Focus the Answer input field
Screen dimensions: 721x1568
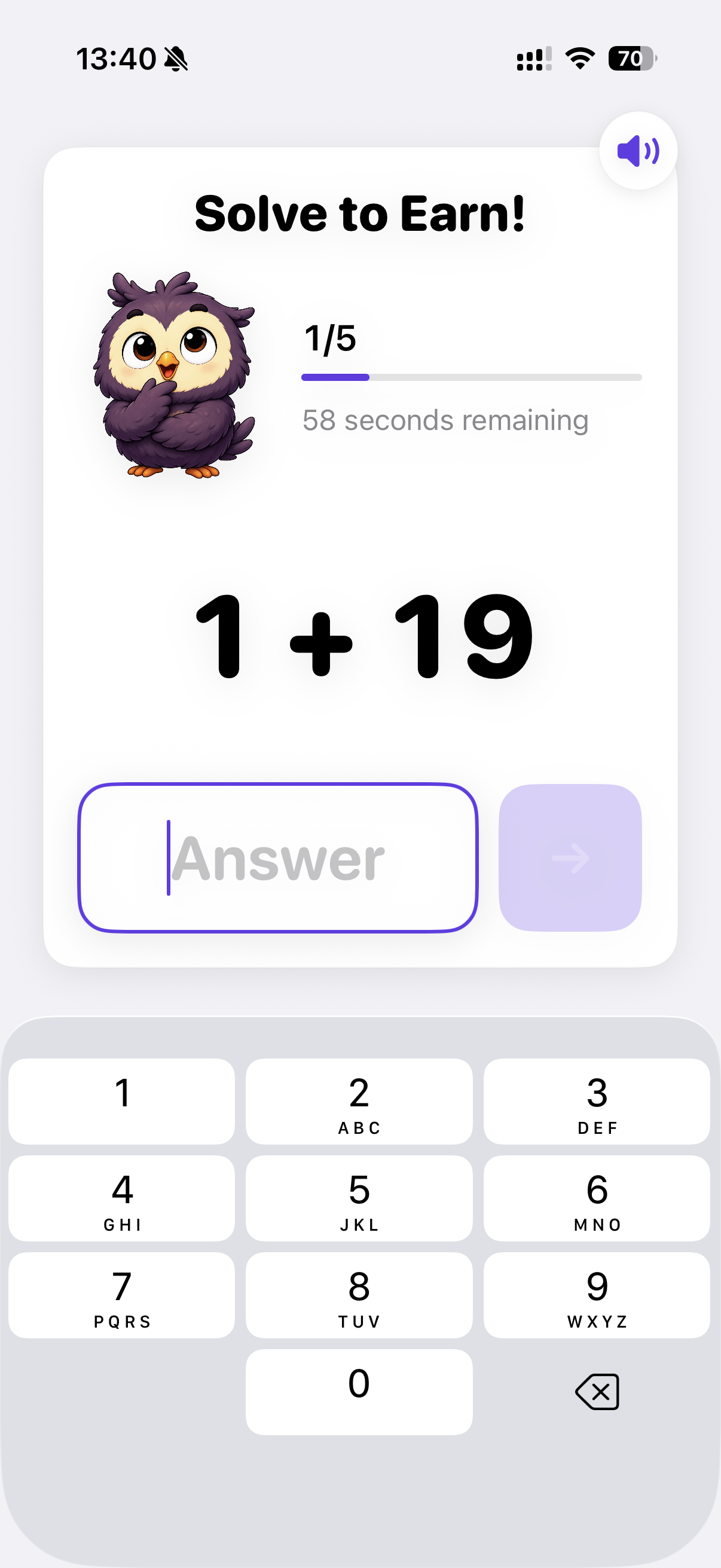pyautogui.click(x=278, y=857)
